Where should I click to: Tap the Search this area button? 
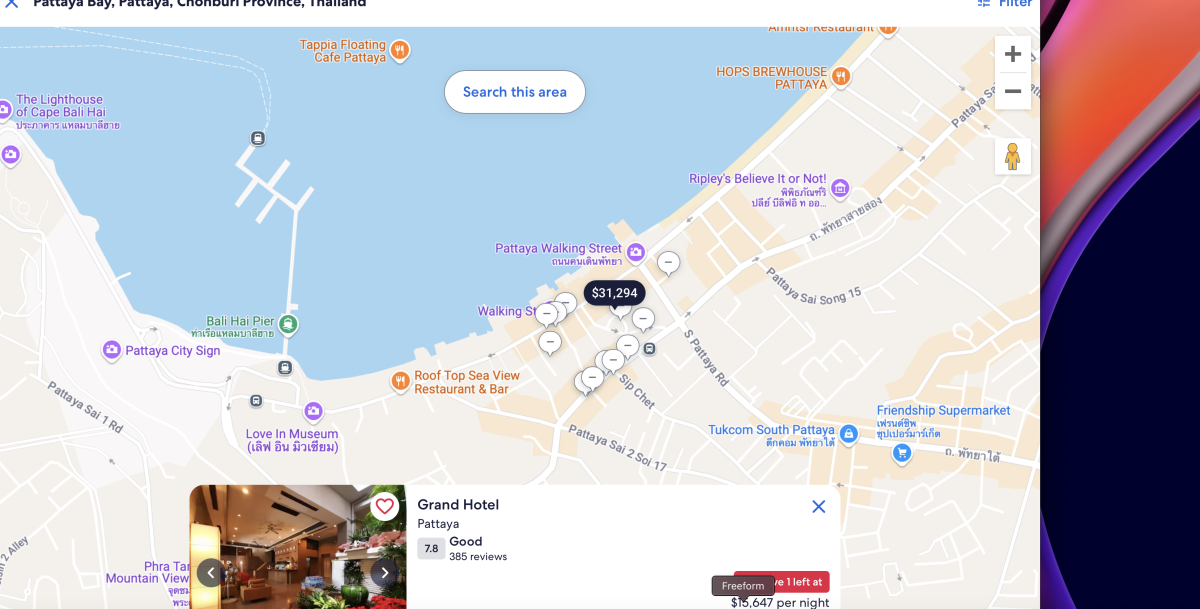[514, 92]
